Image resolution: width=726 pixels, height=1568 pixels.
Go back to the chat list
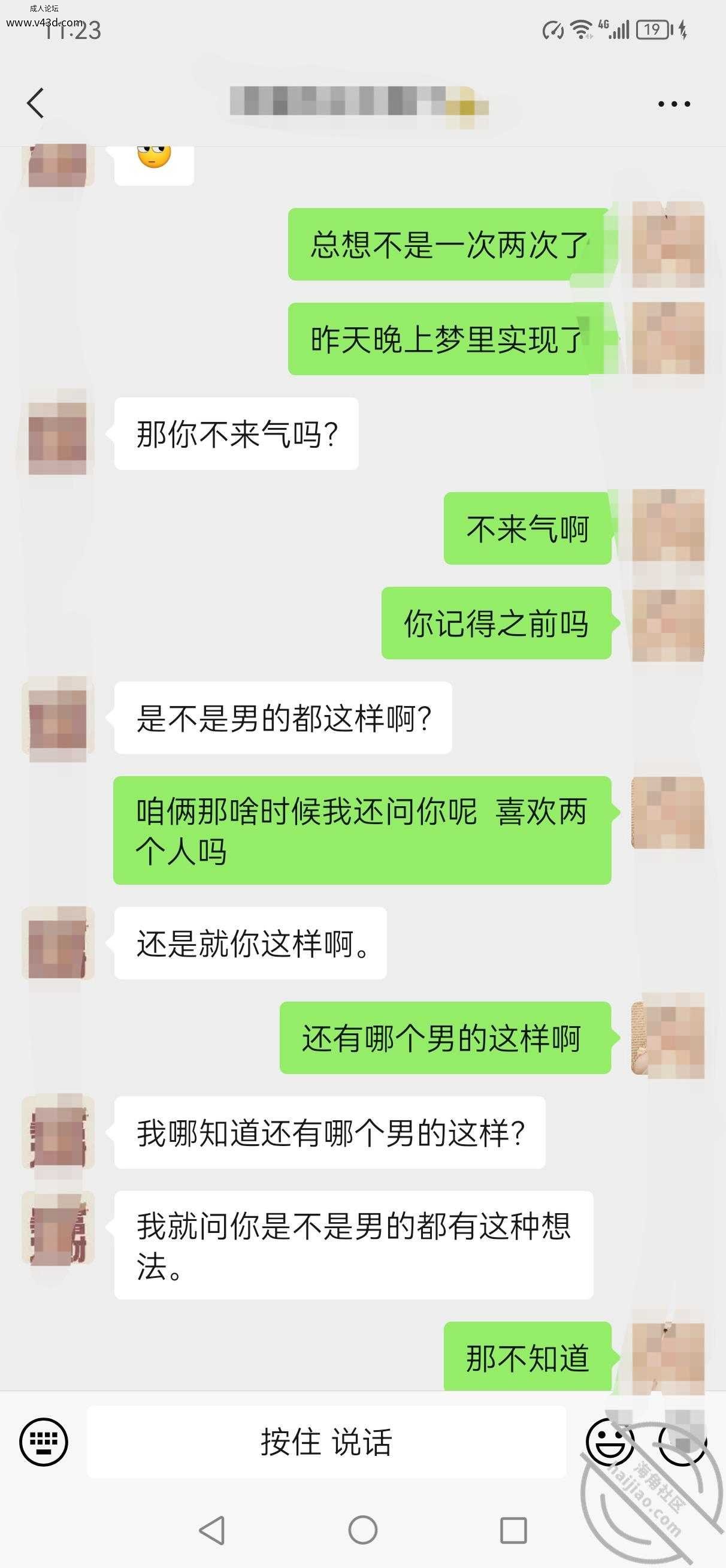[35, 103]
